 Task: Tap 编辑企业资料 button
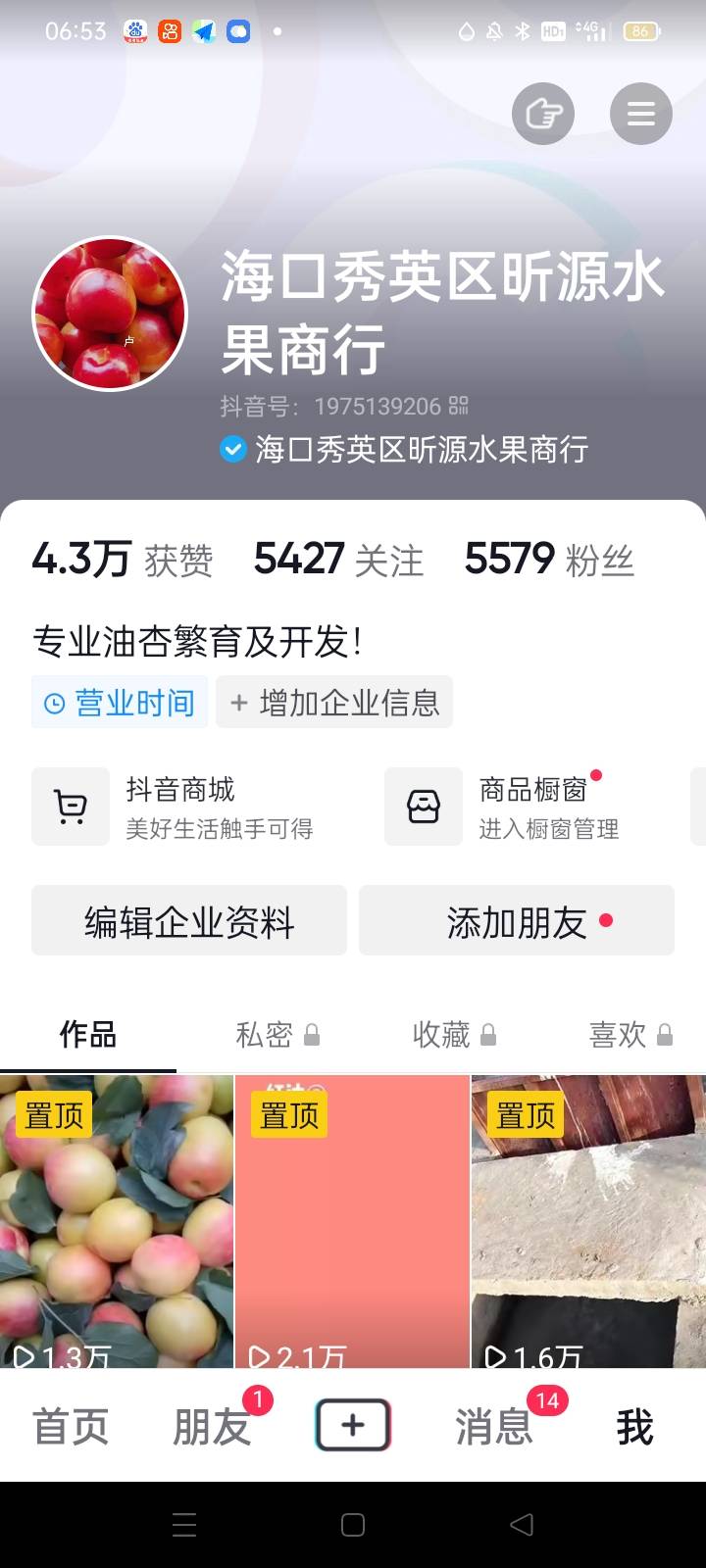[189, 921]
